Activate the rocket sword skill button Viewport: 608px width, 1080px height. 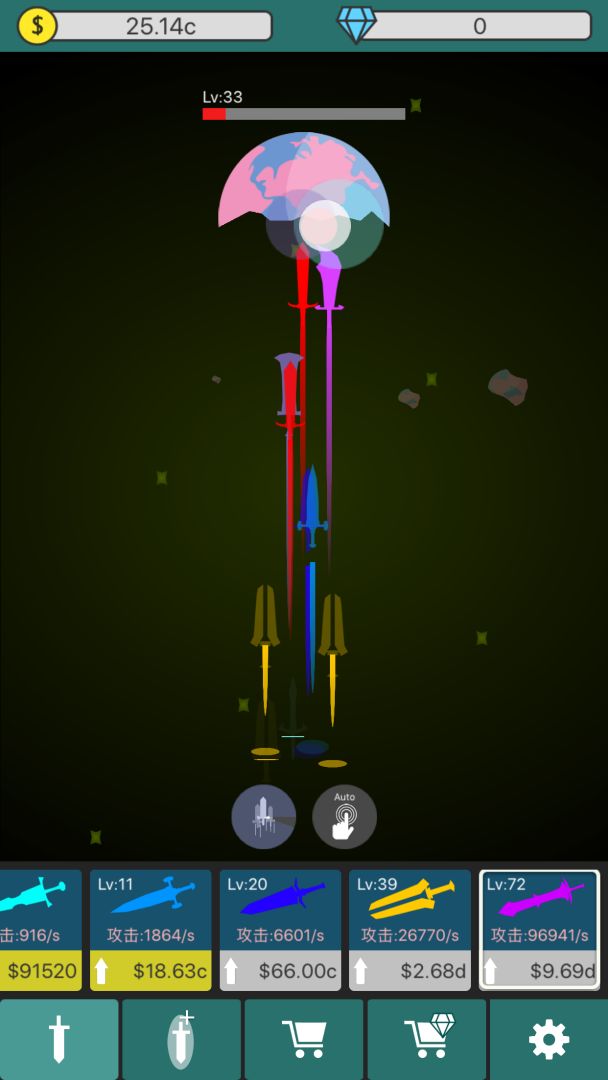tap(264, 817)
